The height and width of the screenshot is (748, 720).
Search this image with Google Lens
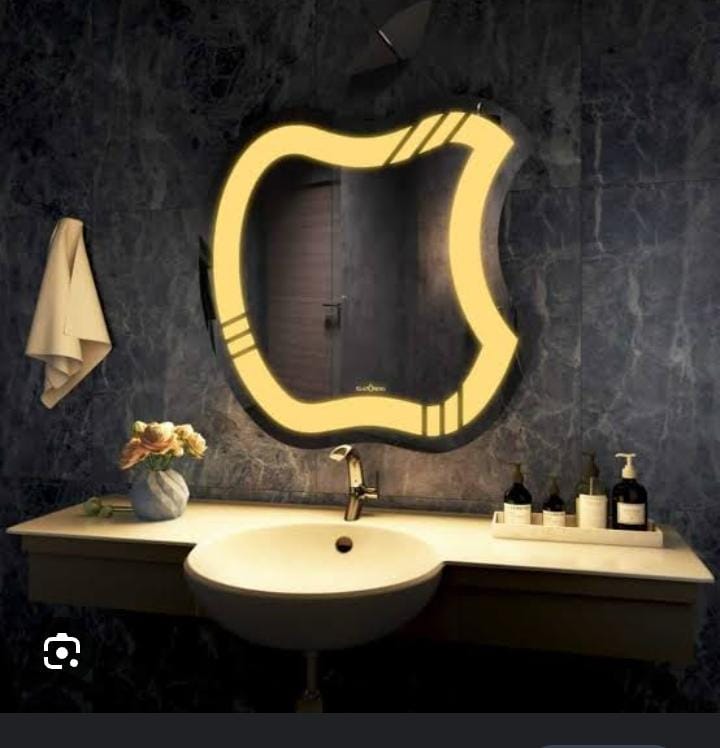tap(62, 652)
